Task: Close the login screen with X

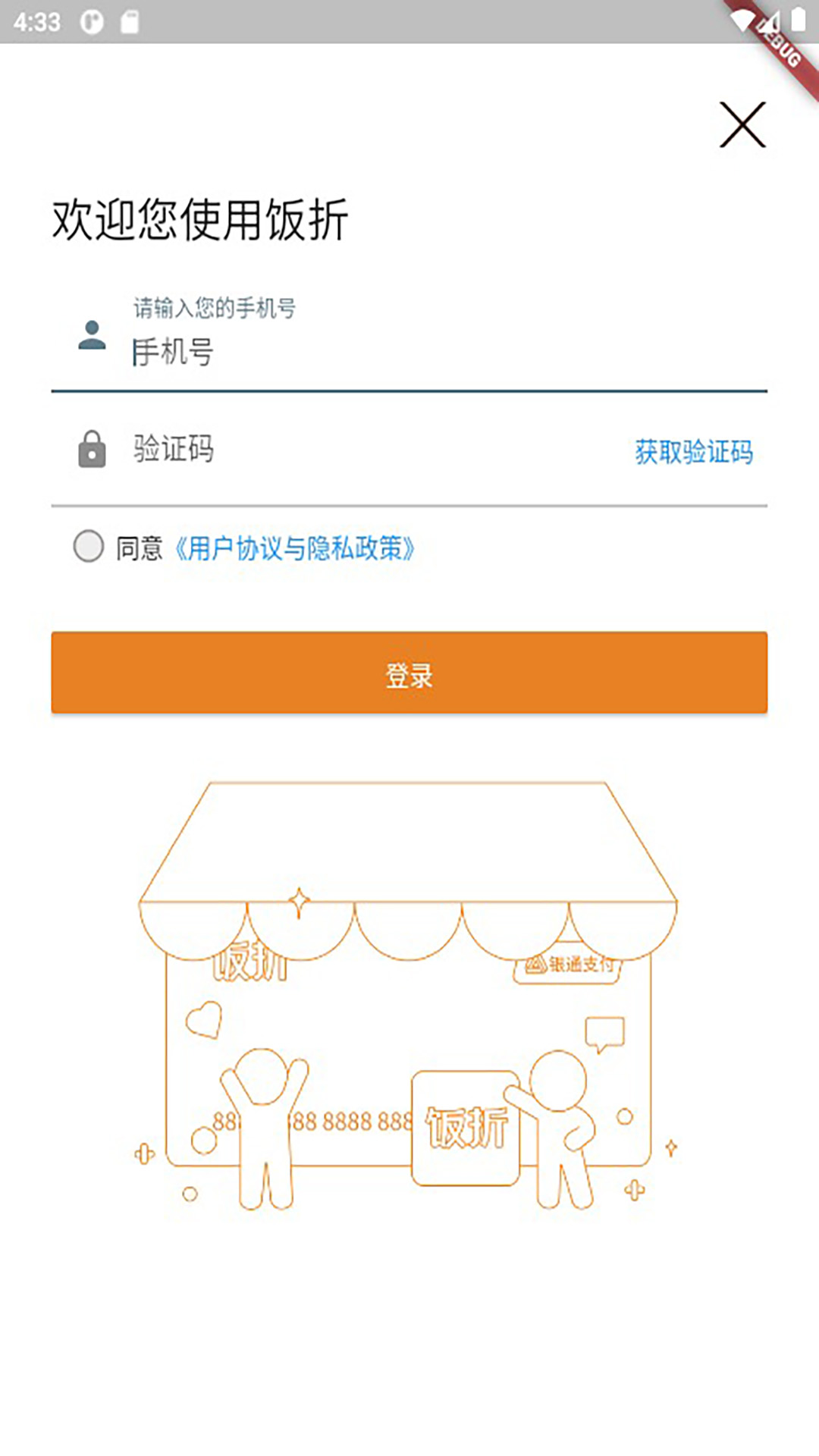Action: [742, 124]
